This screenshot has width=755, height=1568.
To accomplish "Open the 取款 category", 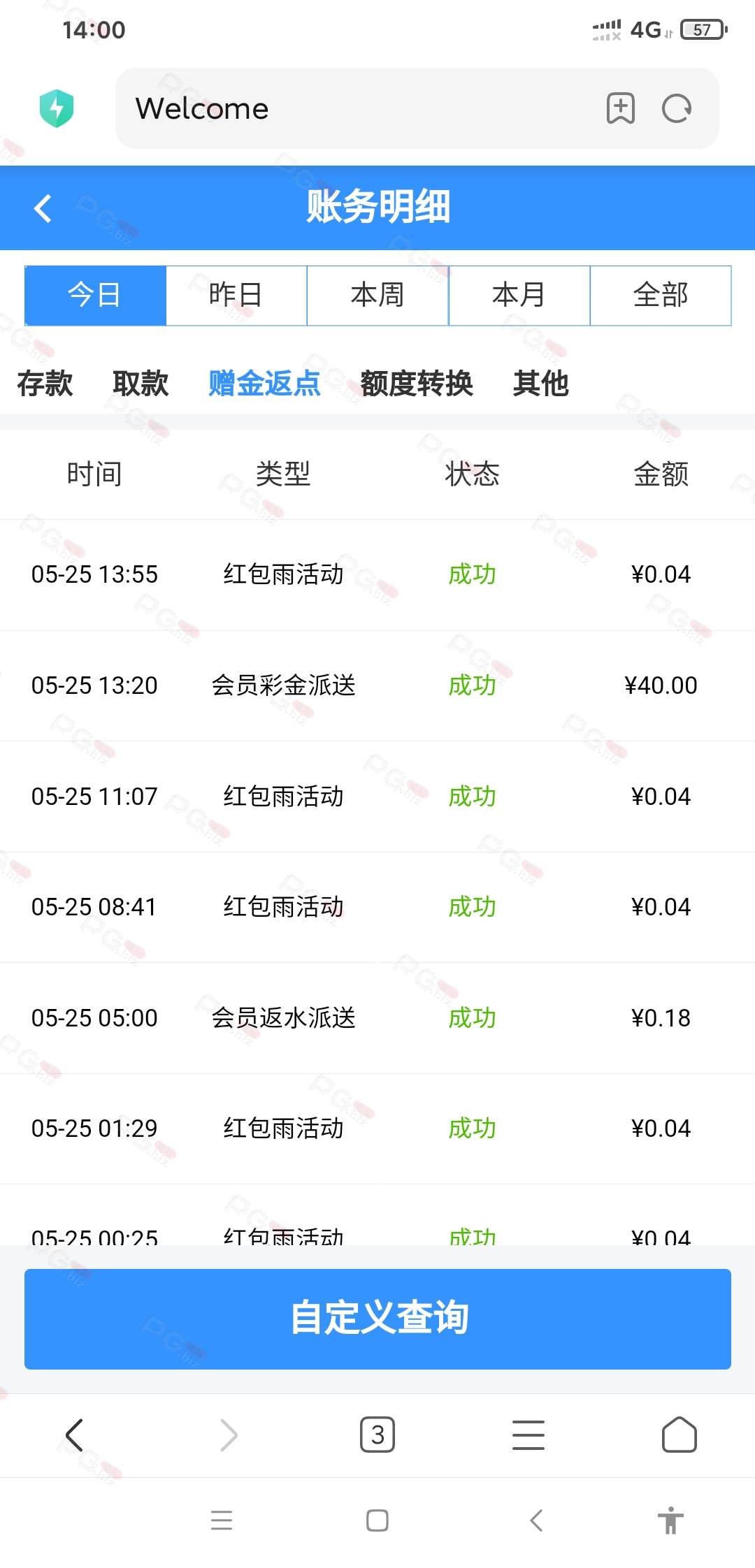I will pyautogui.click(x=141, y=384).
